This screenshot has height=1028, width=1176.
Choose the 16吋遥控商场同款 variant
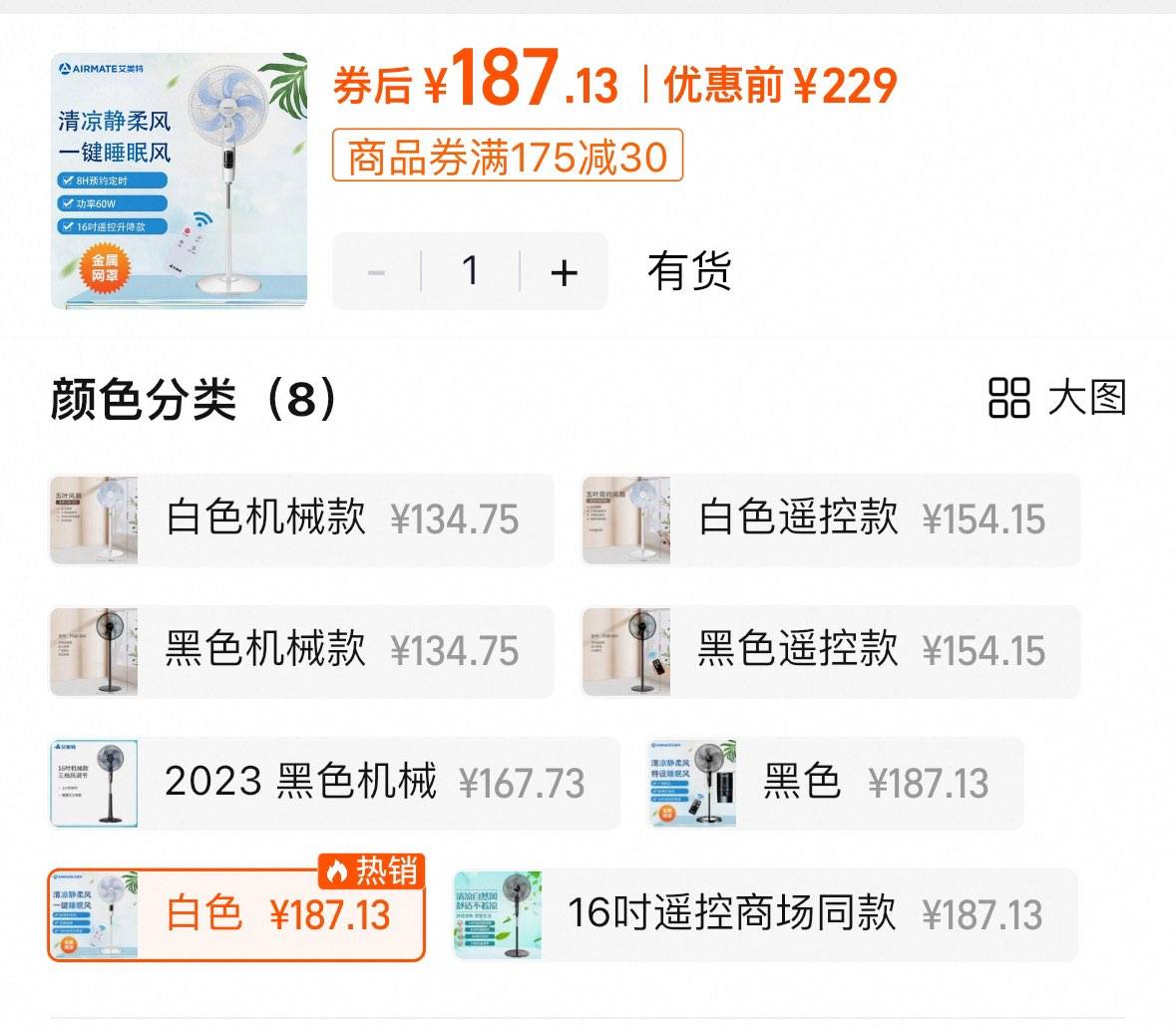[x=765, y=914]
